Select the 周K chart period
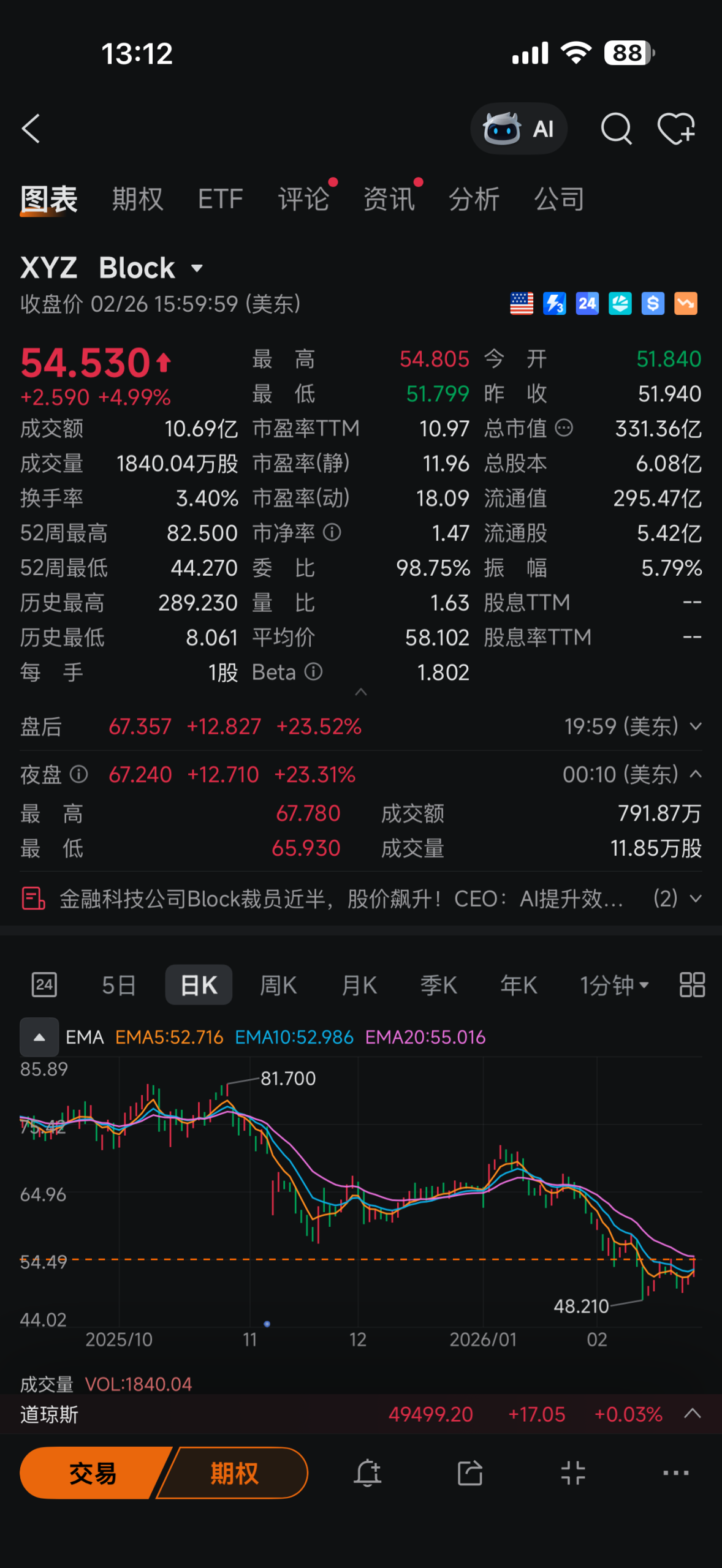The height and width of the screenshot is (1568, 722). pos(278,986)
